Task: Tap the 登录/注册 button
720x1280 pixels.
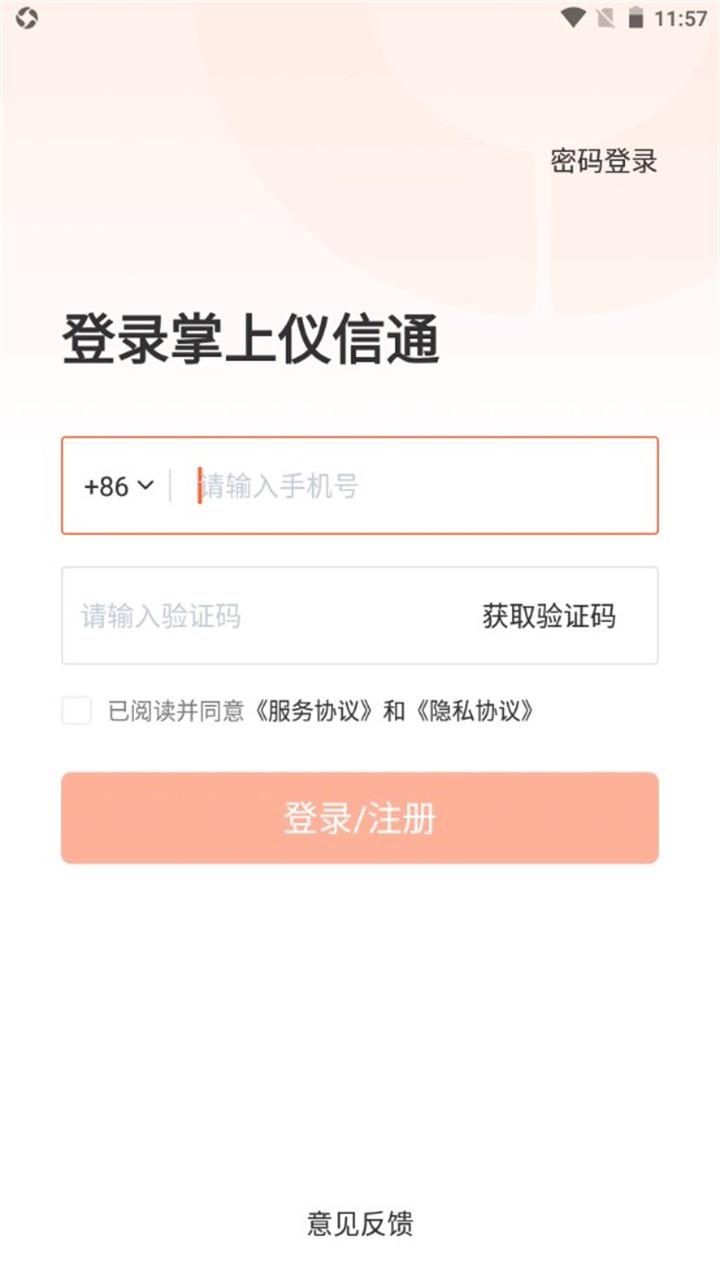Action: pyautogui.click(x=360, y=818)
